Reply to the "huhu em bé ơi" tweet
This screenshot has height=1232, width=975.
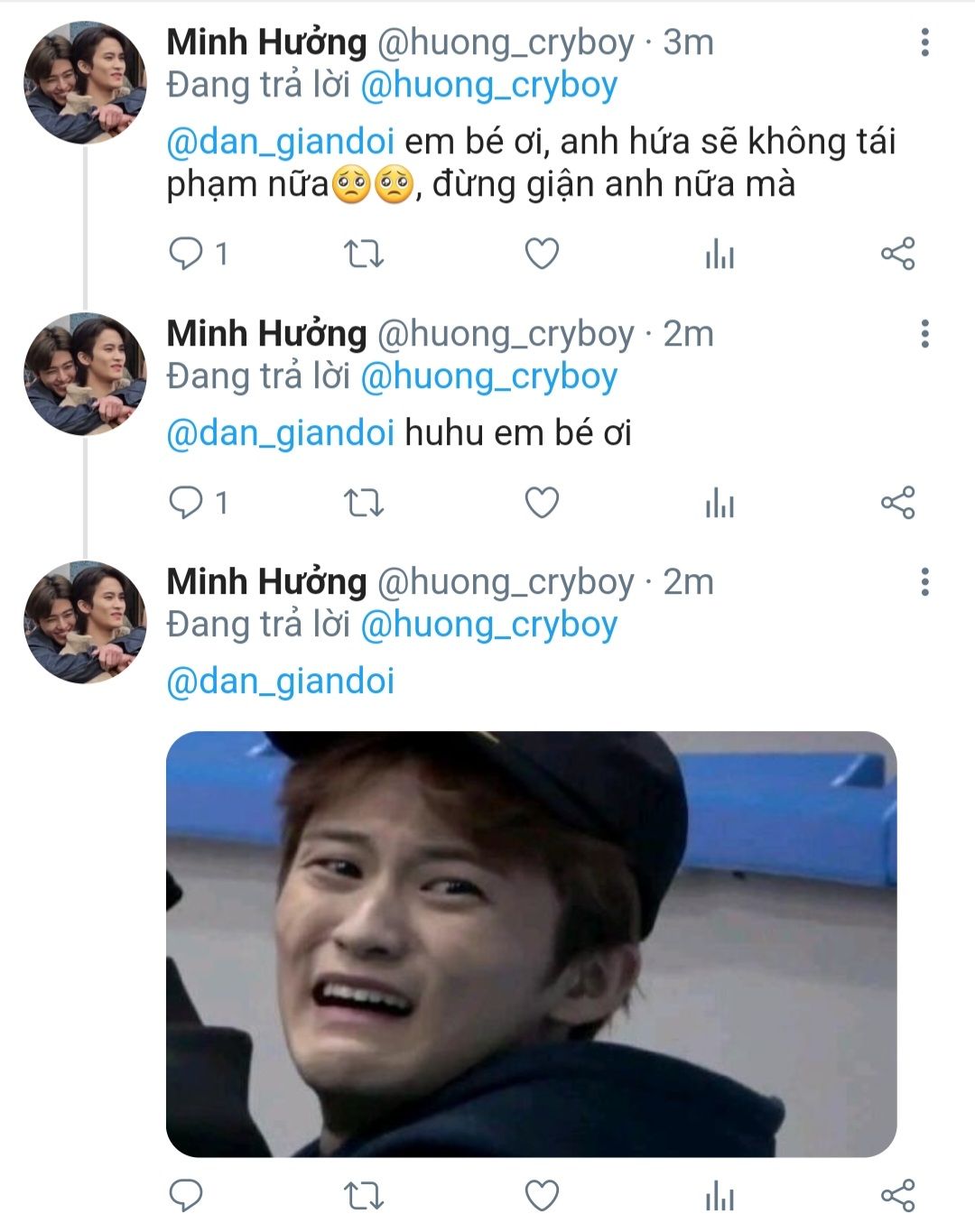click(186, 502)
